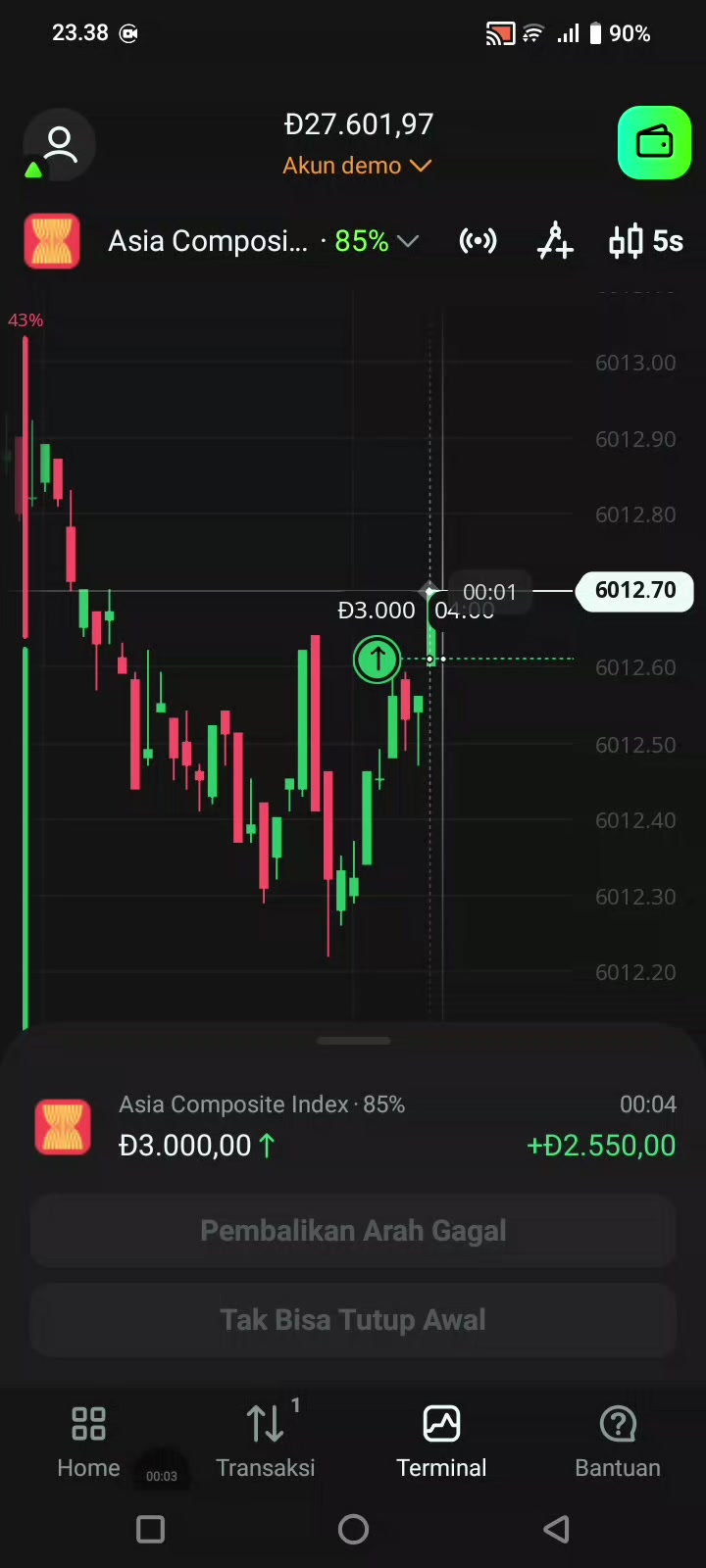Open the Bantuan help tab
Image resolution: width=706 pixels, height=1568 pixels.
pos(618,1442)
